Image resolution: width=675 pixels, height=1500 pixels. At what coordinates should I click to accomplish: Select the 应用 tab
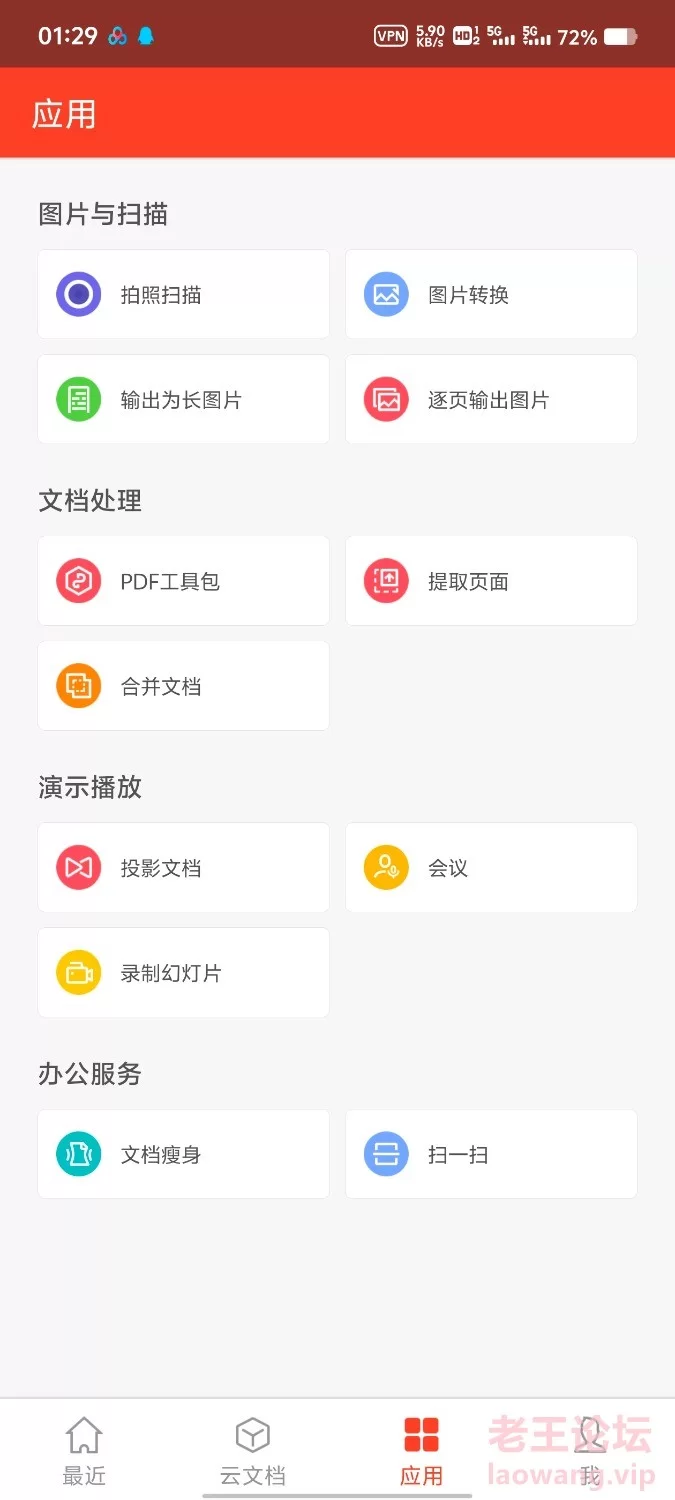click(421, 1450)
